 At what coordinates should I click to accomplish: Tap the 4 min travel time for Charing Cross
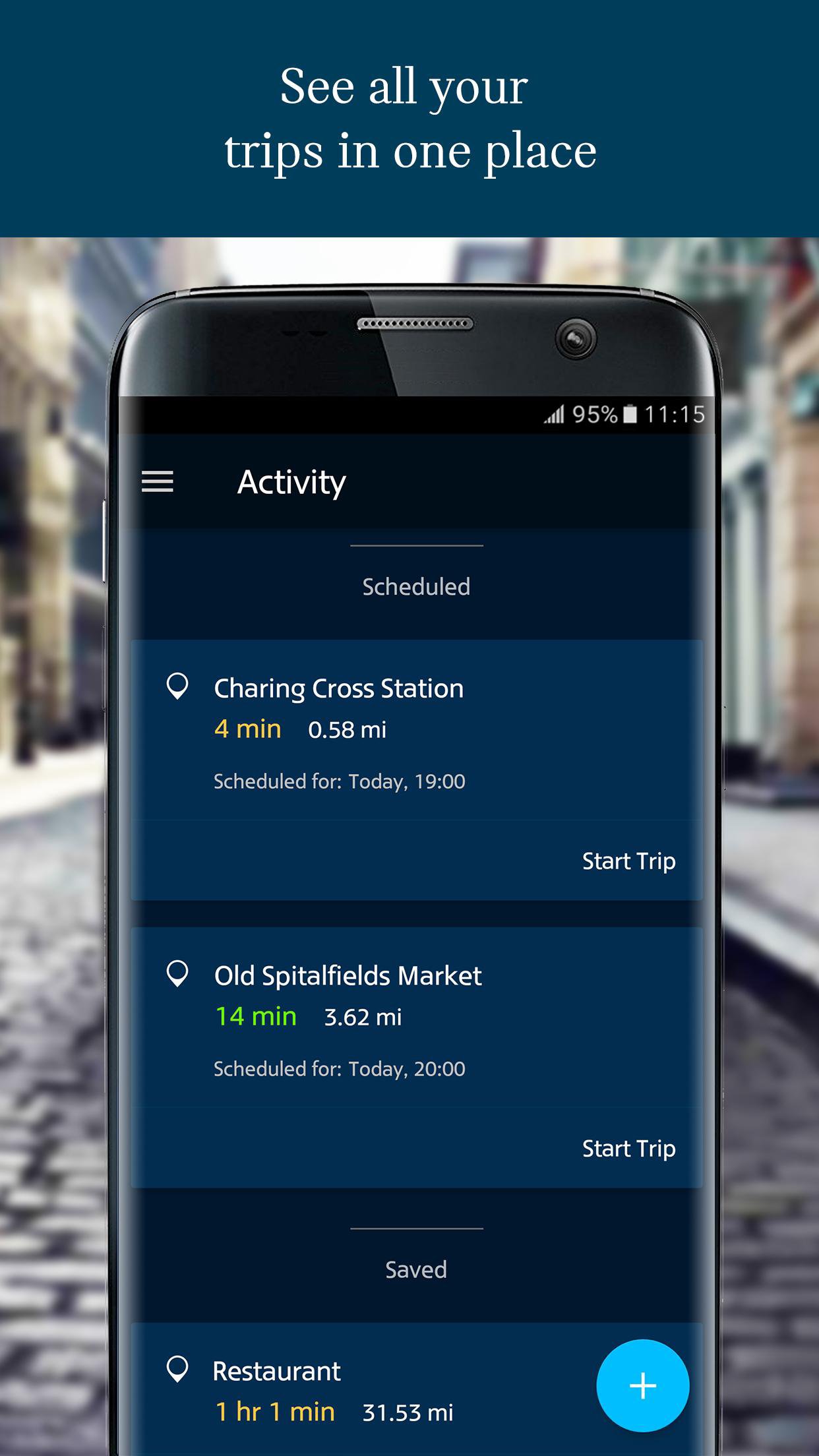click(248, 729)
